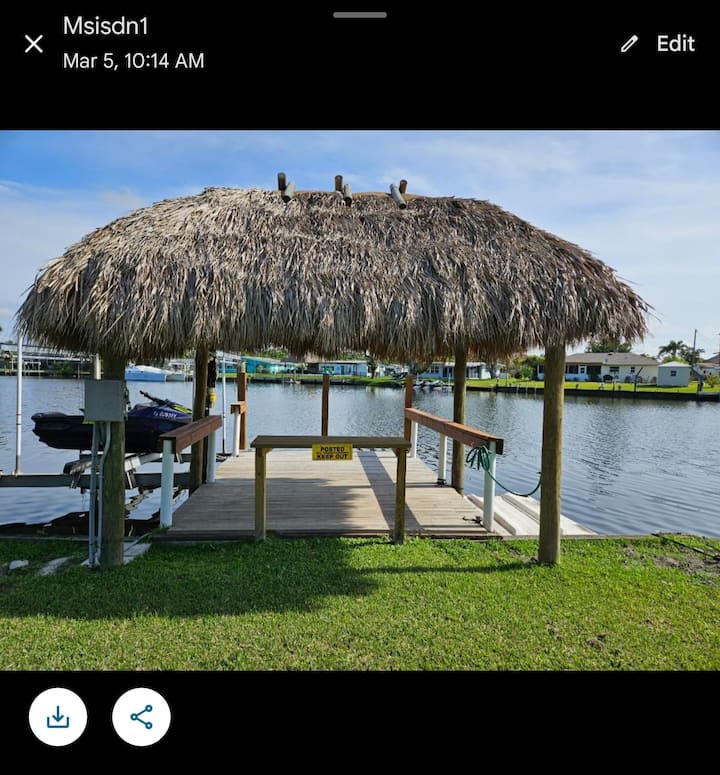Select the pencil icon next to Edit
The height and width of the screenshot is (775, 720).
point(628,44)
